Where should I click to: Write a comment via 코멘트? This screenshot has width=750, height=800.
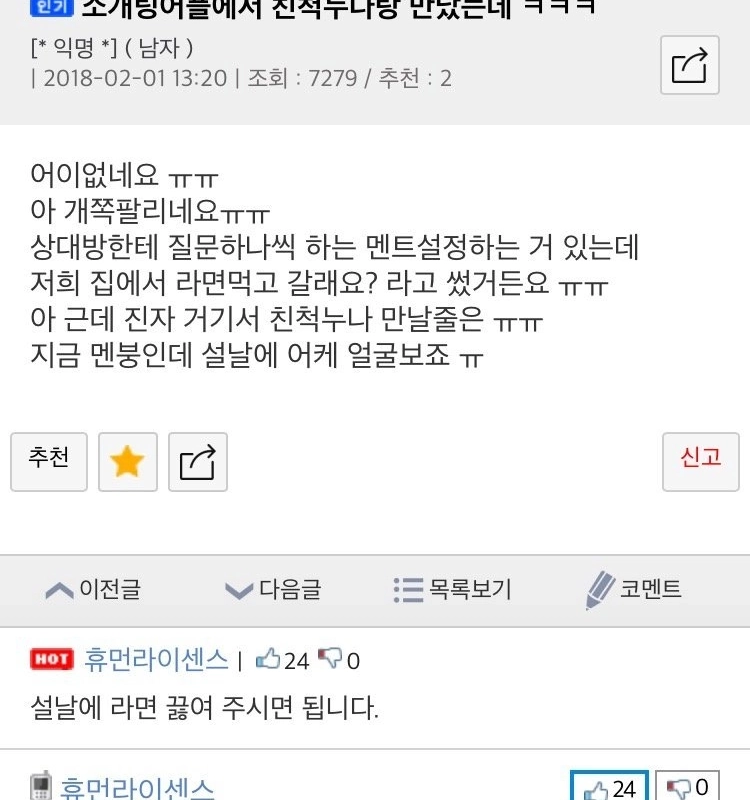tap(634, 589)
